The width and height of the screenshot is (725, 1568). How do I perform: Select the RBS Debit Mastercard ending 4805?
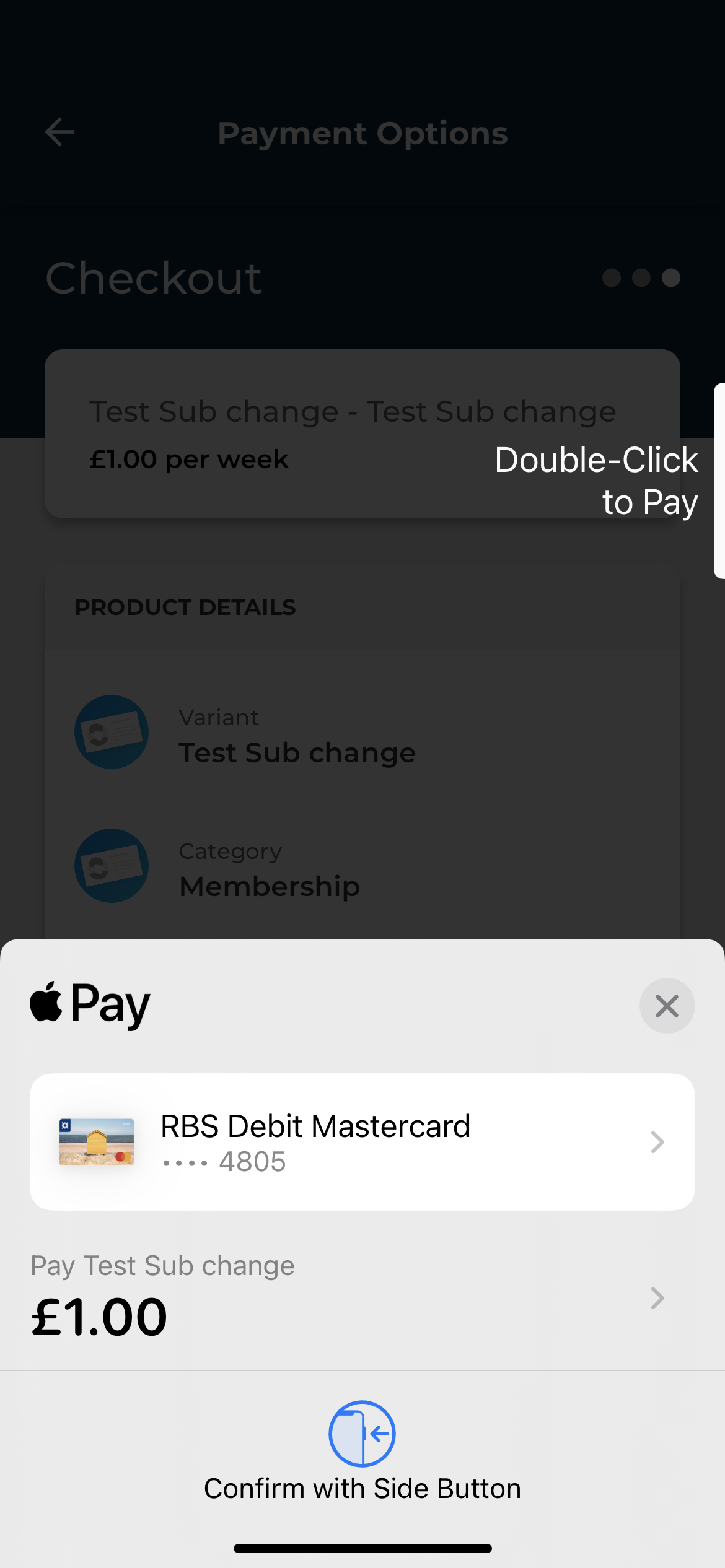click(x=315, y=1141)
